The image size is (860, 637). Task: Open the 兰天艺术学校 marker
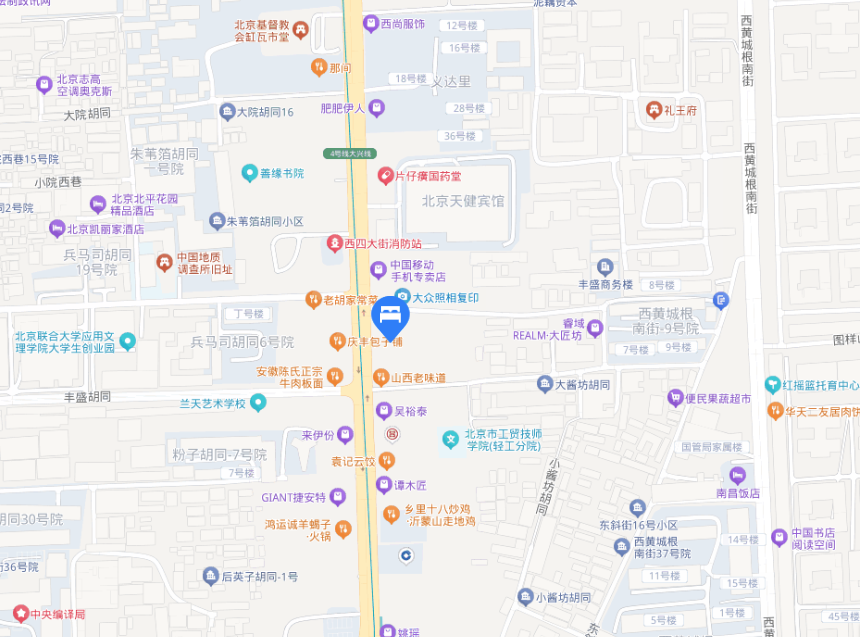258,403
